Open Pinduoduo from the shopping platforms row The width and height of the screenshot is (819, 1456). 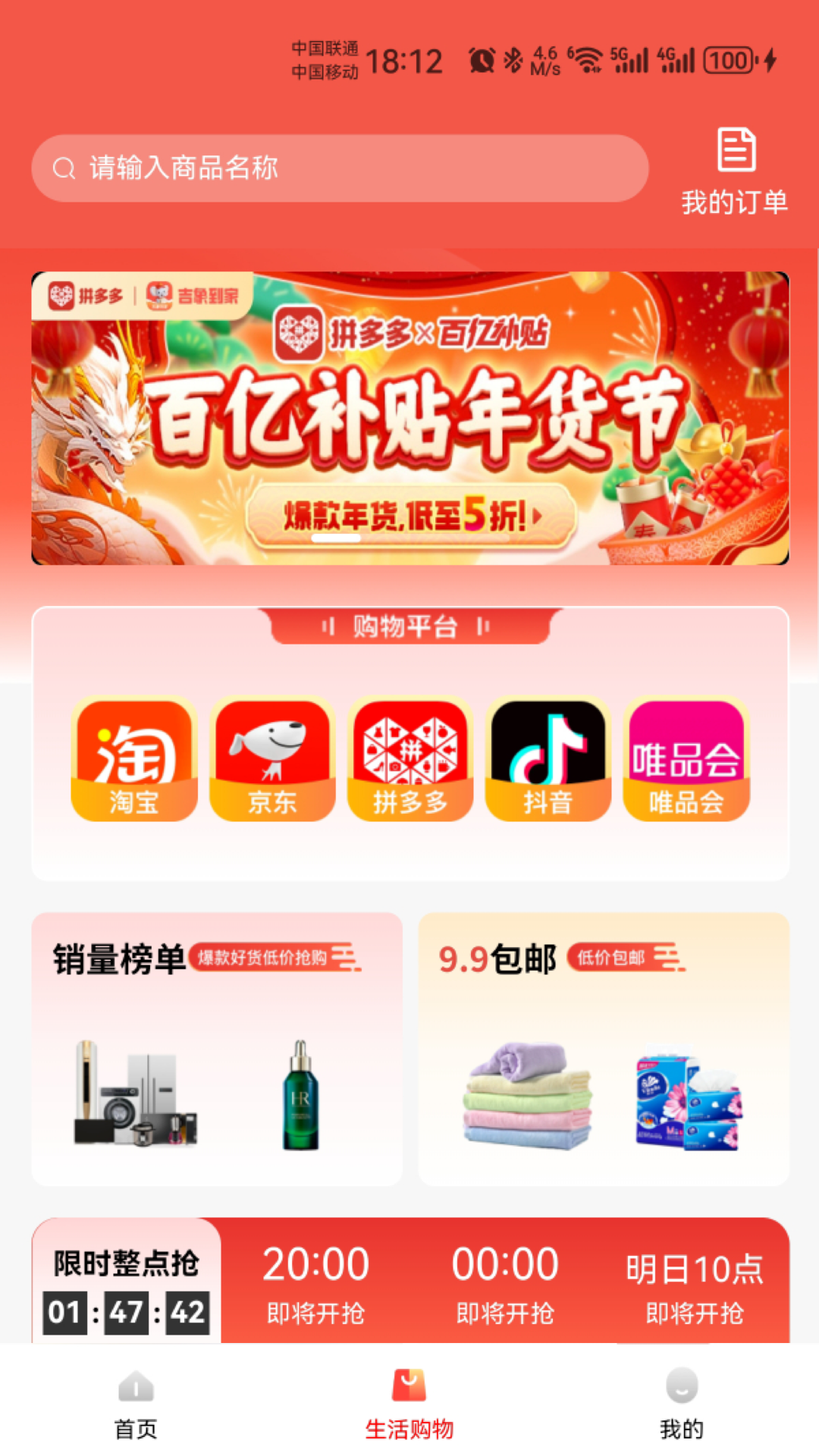click(409, 758)
